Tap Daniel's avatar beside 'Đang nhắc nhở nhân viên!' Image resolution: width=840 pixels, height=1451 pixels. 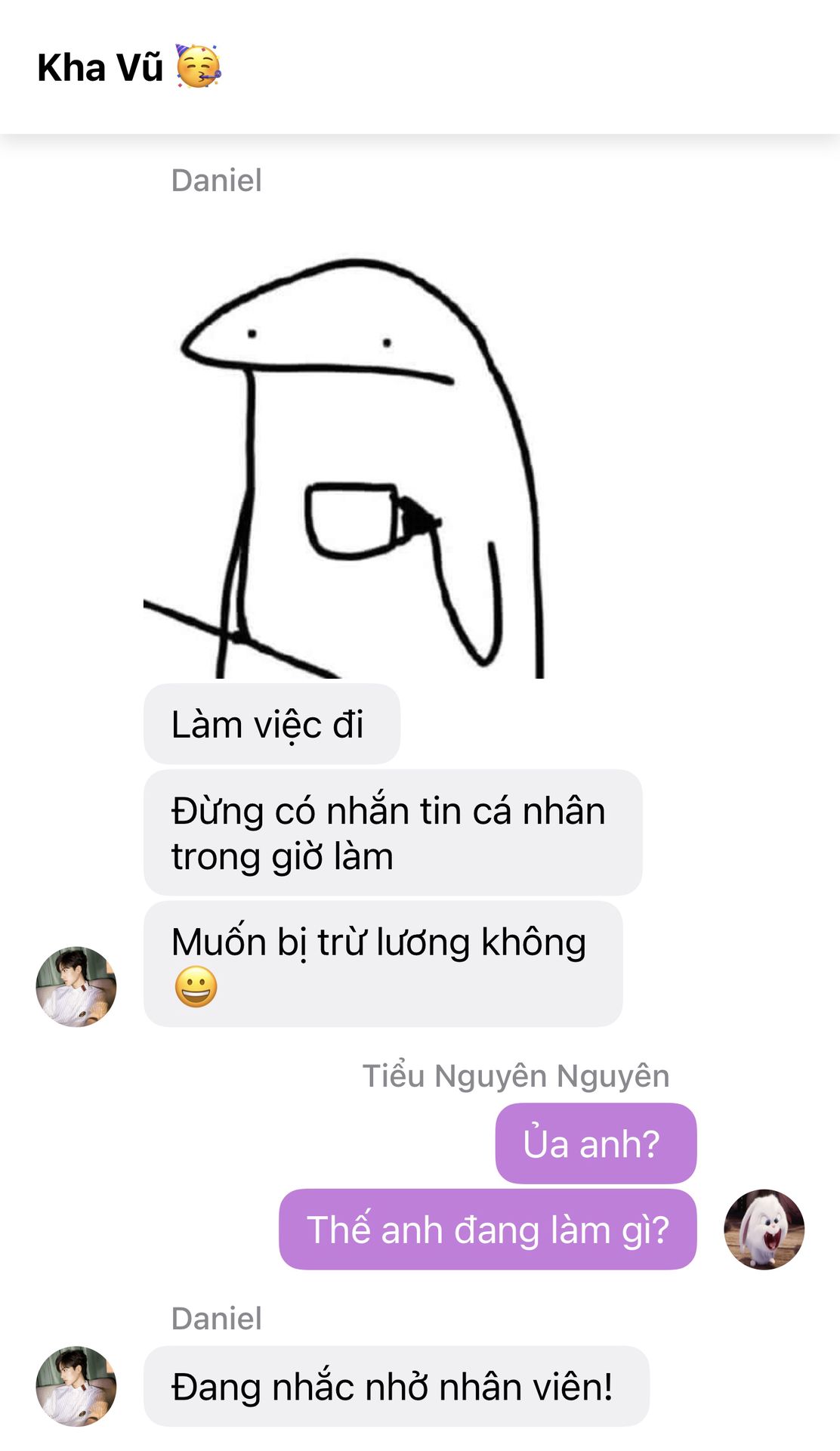click(x=76, y=1386)
